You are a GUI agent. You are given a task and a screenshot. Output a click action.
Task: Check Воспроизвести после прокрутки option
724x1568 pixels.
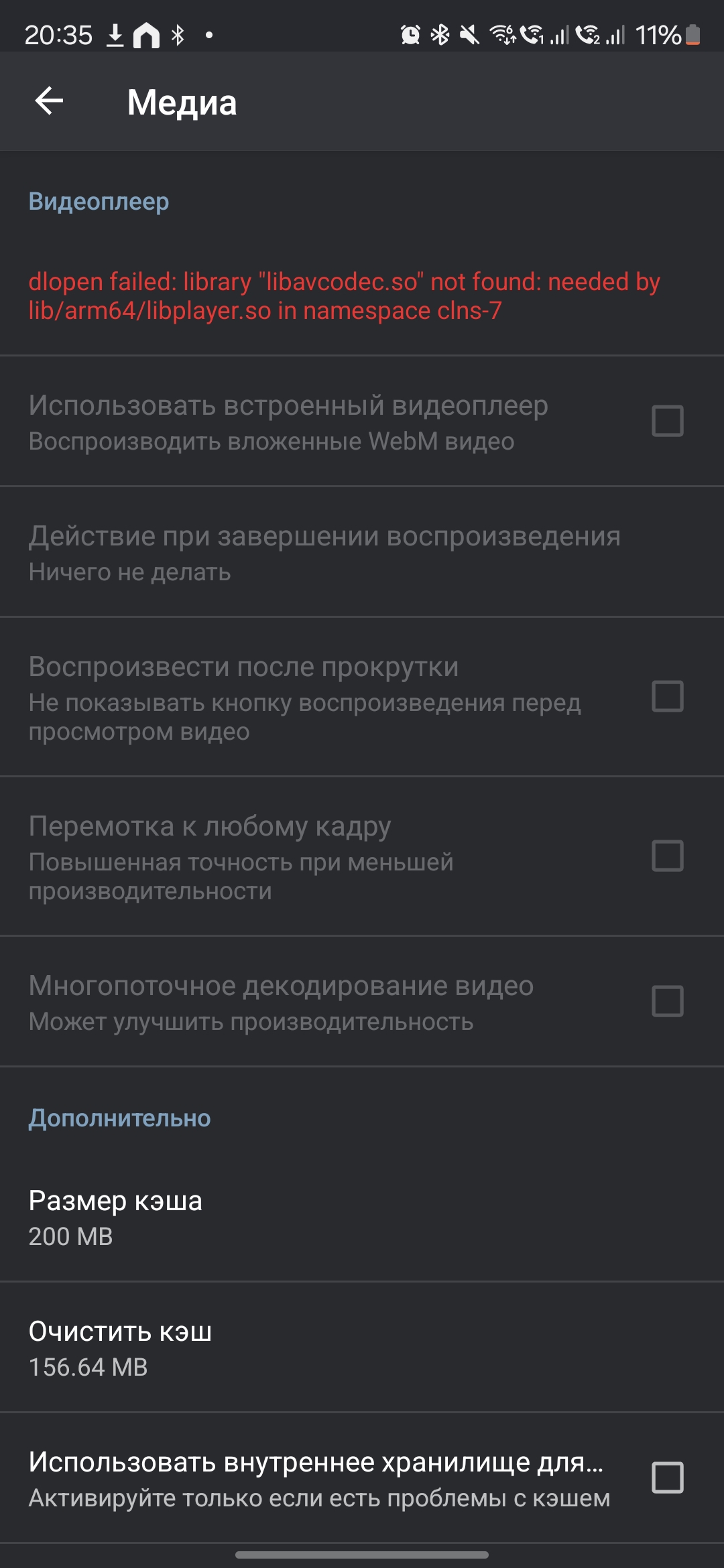coord(668,696)
